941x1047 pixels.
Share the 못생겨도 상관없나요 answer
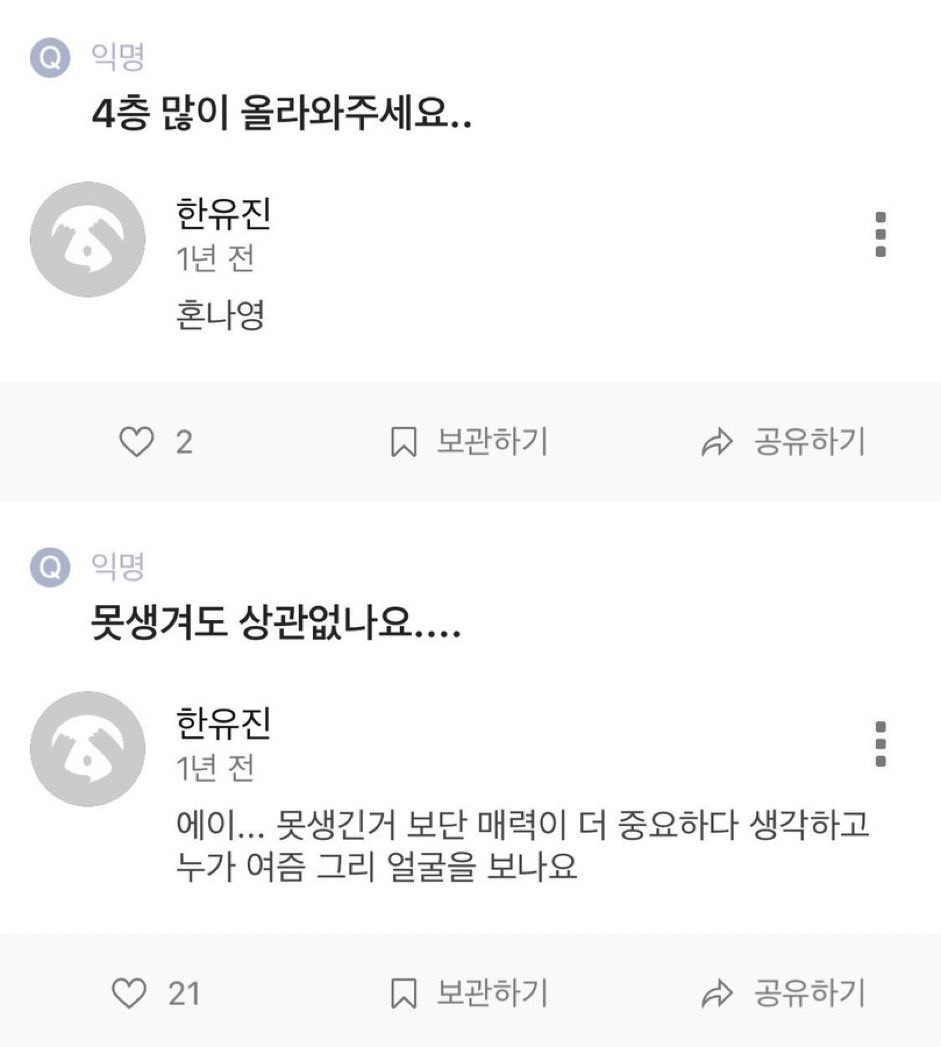pyautogui.click(x=783, y=993)
